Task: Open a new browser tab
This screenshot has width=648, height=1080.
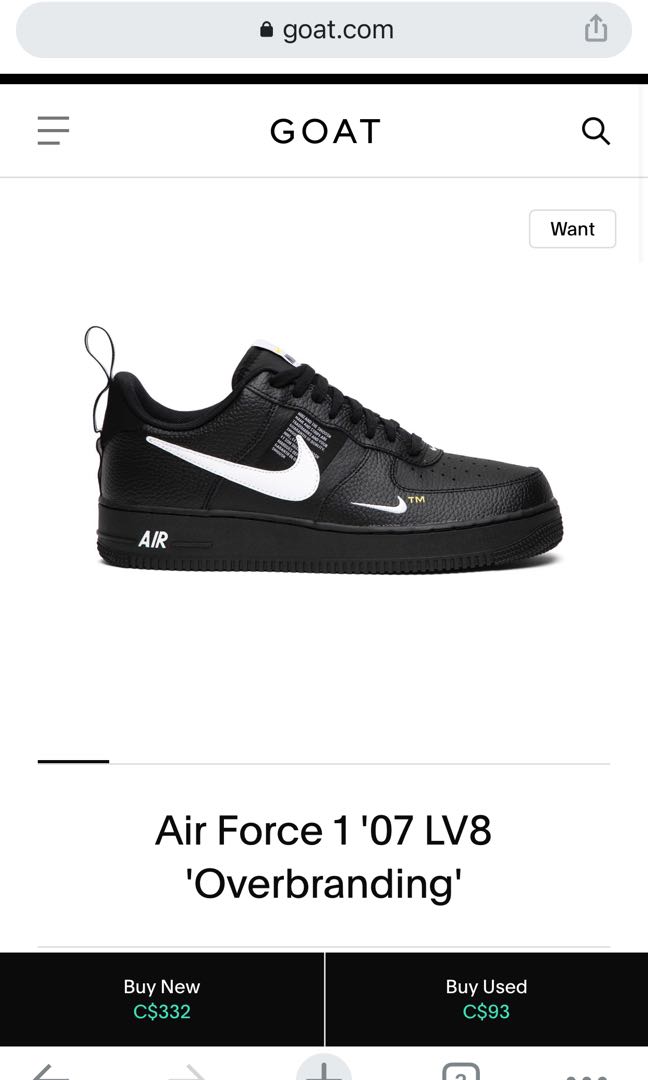Action: point(324,1070)
